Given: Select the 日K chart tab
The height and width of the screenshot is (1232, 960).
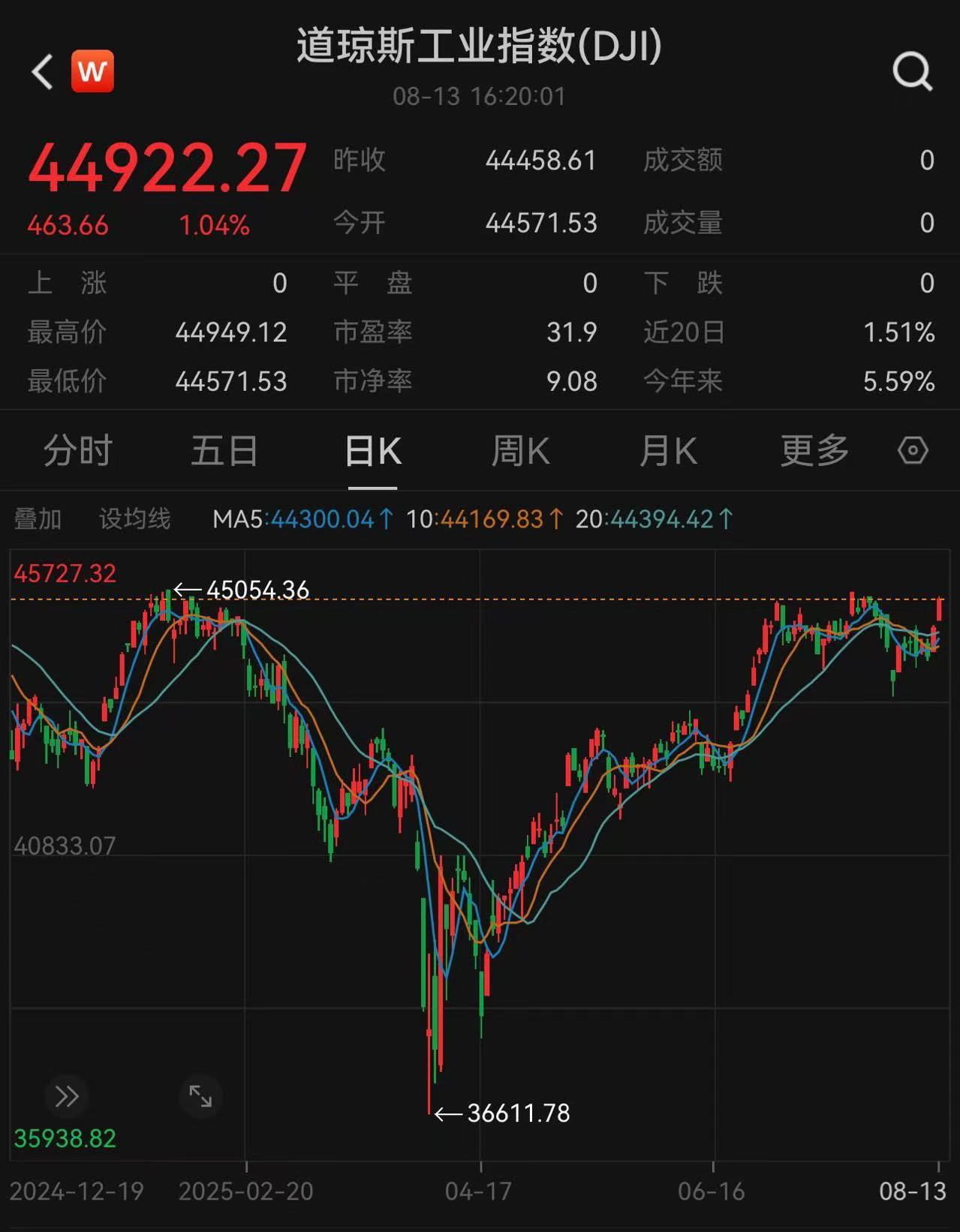Looking at the screenshot, I should pos(373,451).
